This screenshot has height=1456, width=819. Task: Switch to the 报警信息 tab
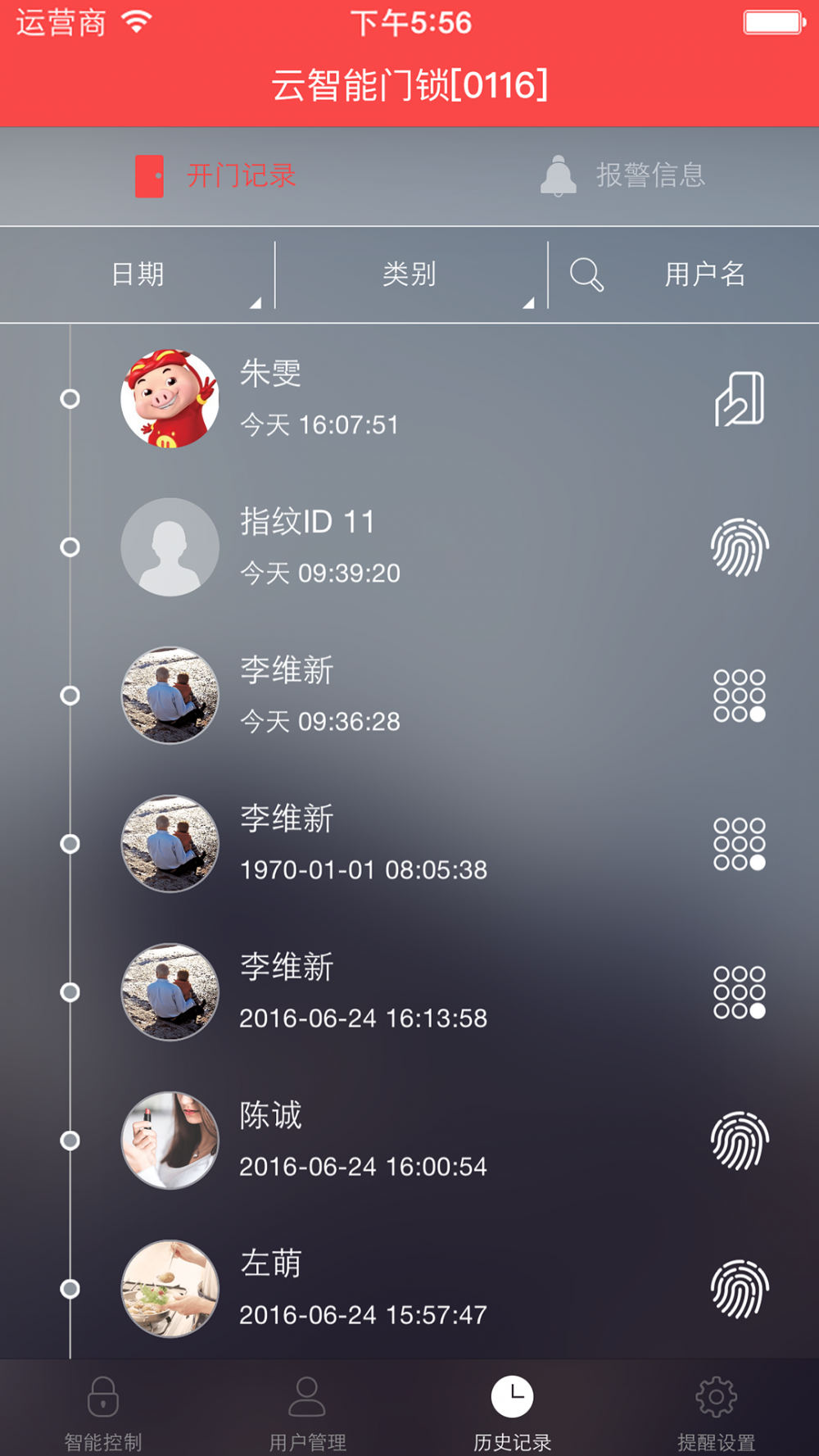click(x=622, y=176)
